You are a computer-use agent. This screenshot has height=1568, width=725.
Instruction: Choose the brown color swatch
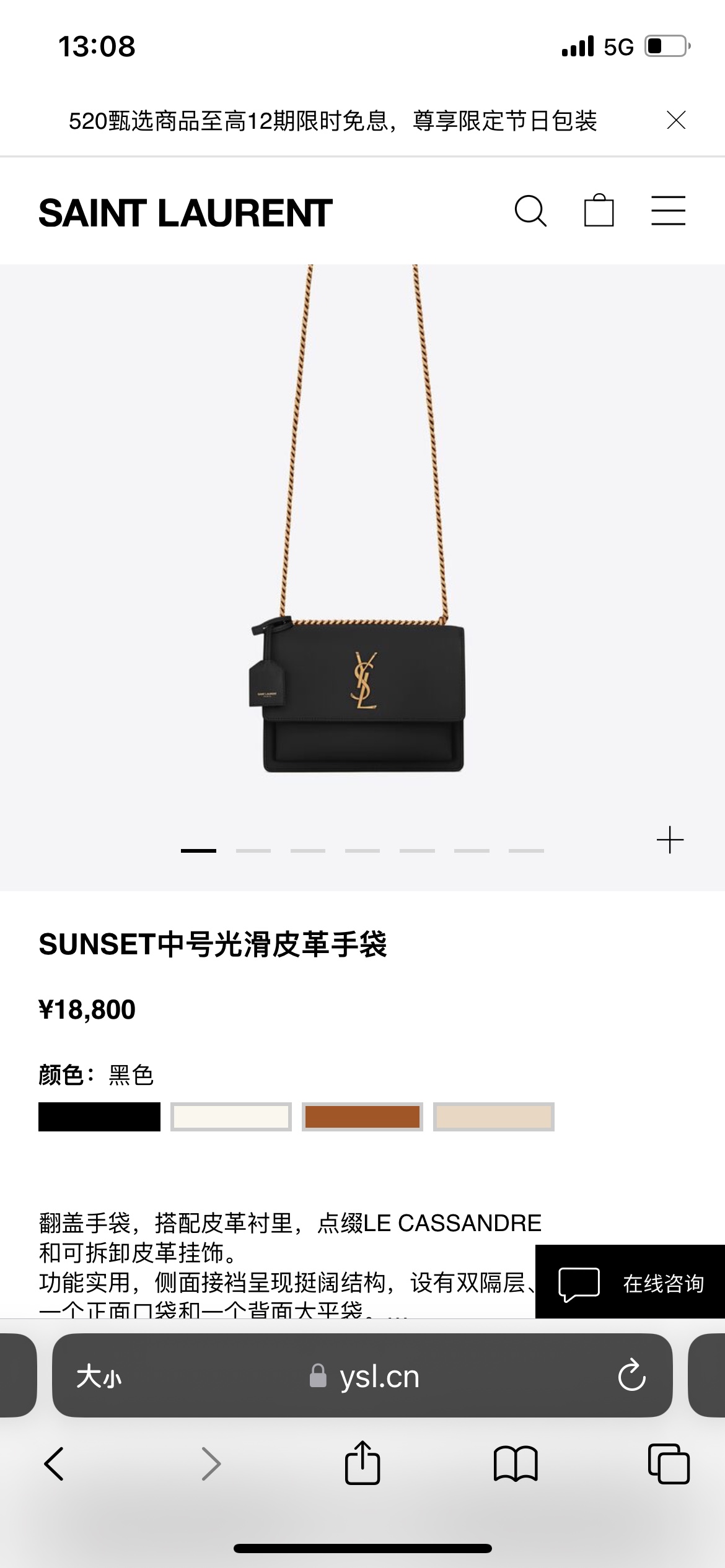tap(362, 1117)
